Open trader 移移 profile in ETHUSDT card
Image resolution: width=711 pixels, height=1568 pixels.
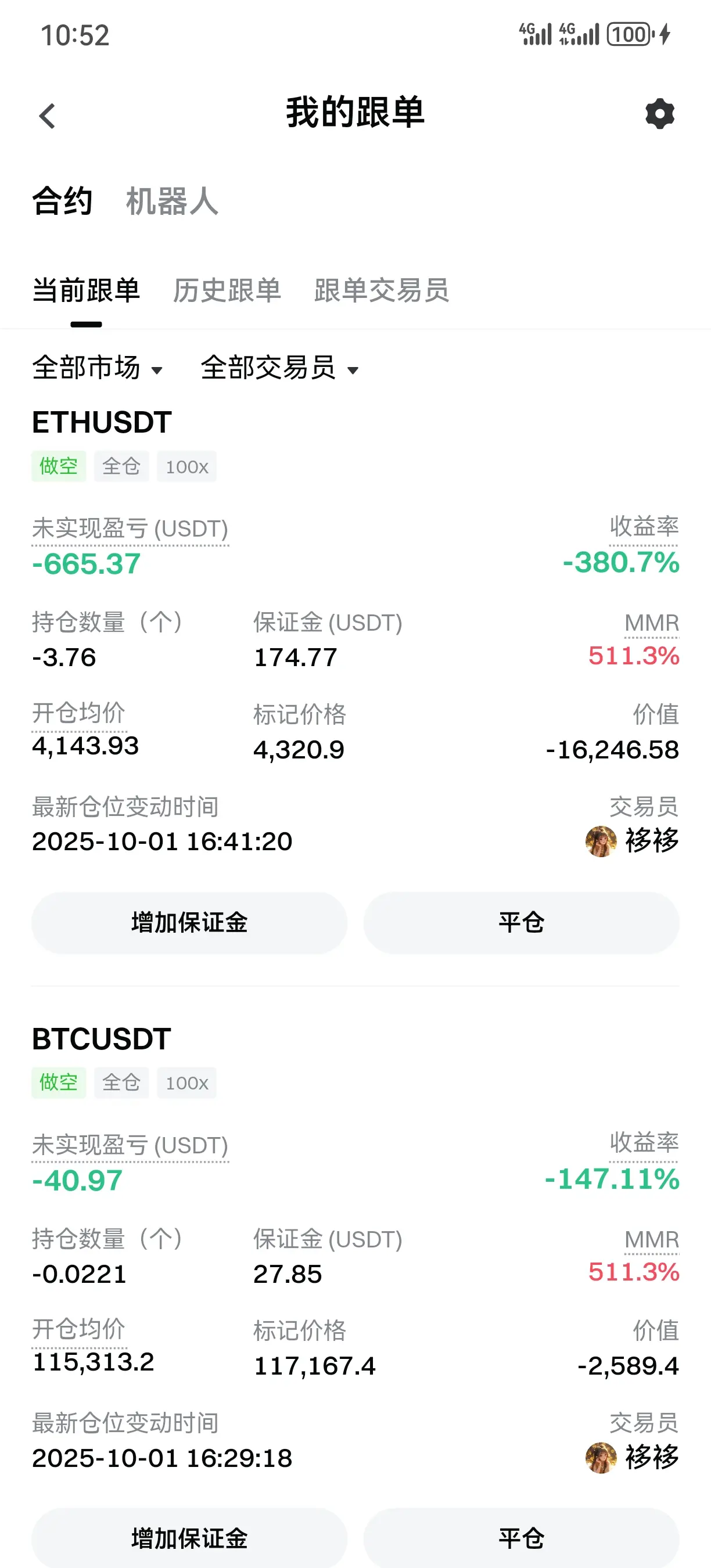(633, 841)
